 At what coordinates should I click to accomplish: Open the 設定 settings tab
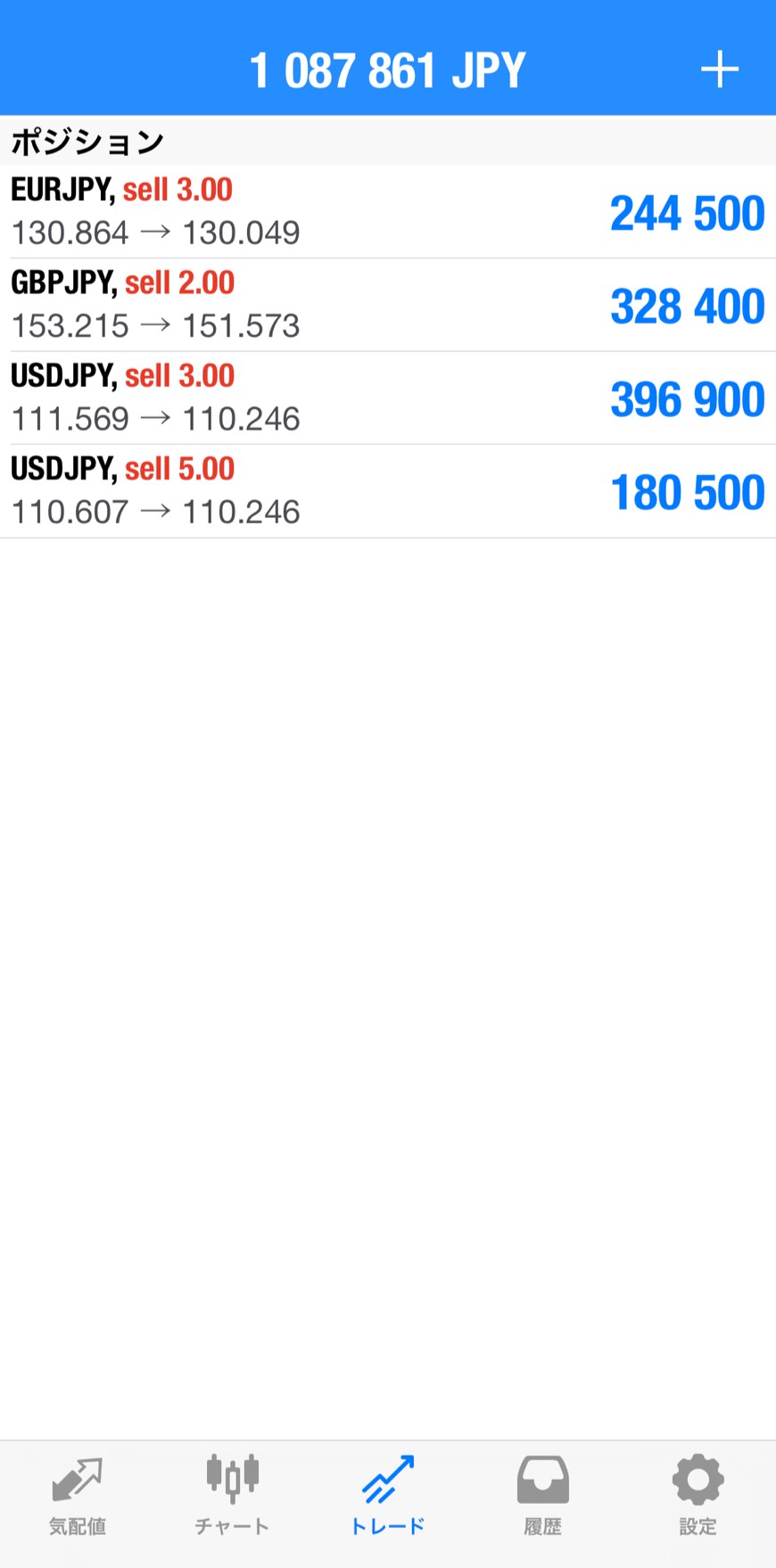(698, 1496)
